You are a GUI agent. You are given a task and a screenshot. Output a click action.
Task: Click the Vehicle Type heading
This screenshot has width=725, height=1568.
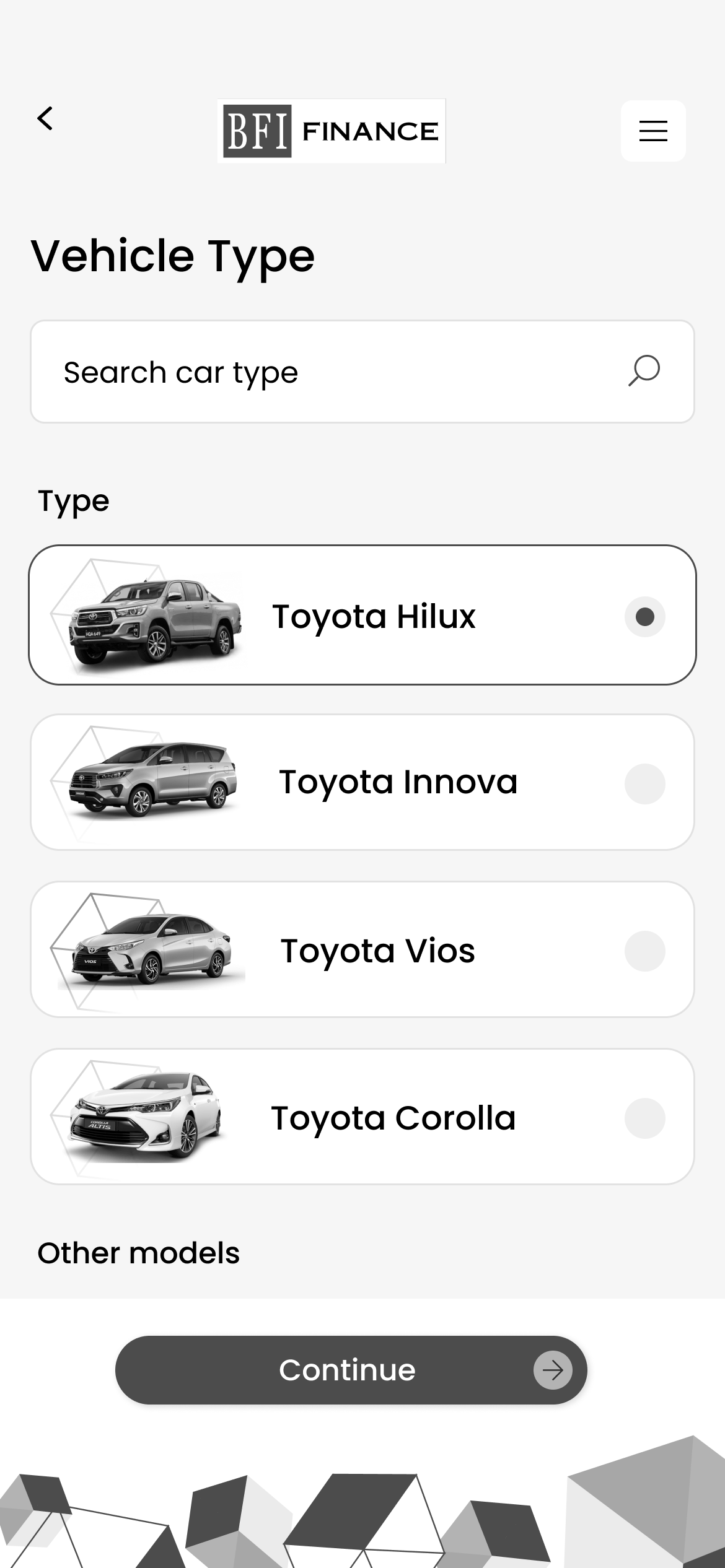(173, 255)
